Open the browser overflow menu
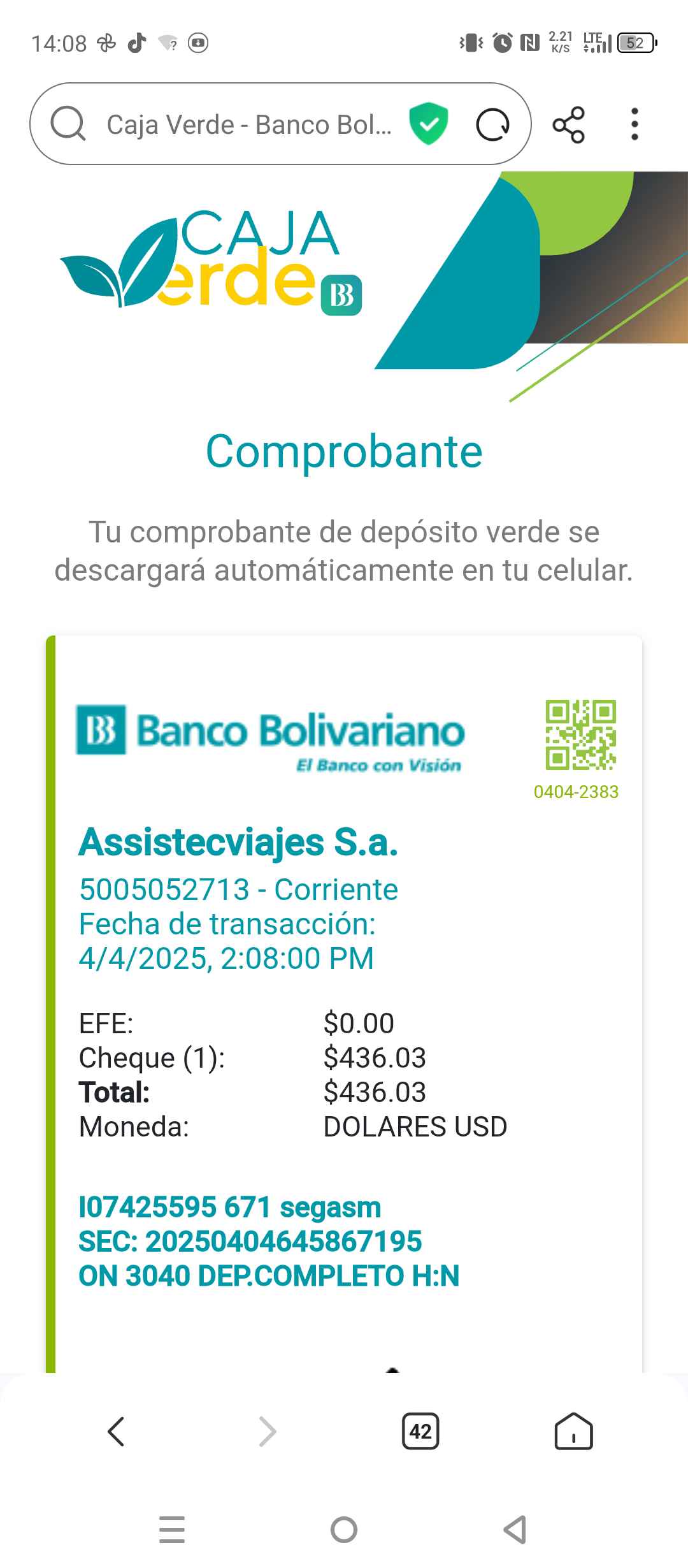Image resolution: width=688 pixels, height=1568 pixels. pyautogui.click(x=634, y=124)
